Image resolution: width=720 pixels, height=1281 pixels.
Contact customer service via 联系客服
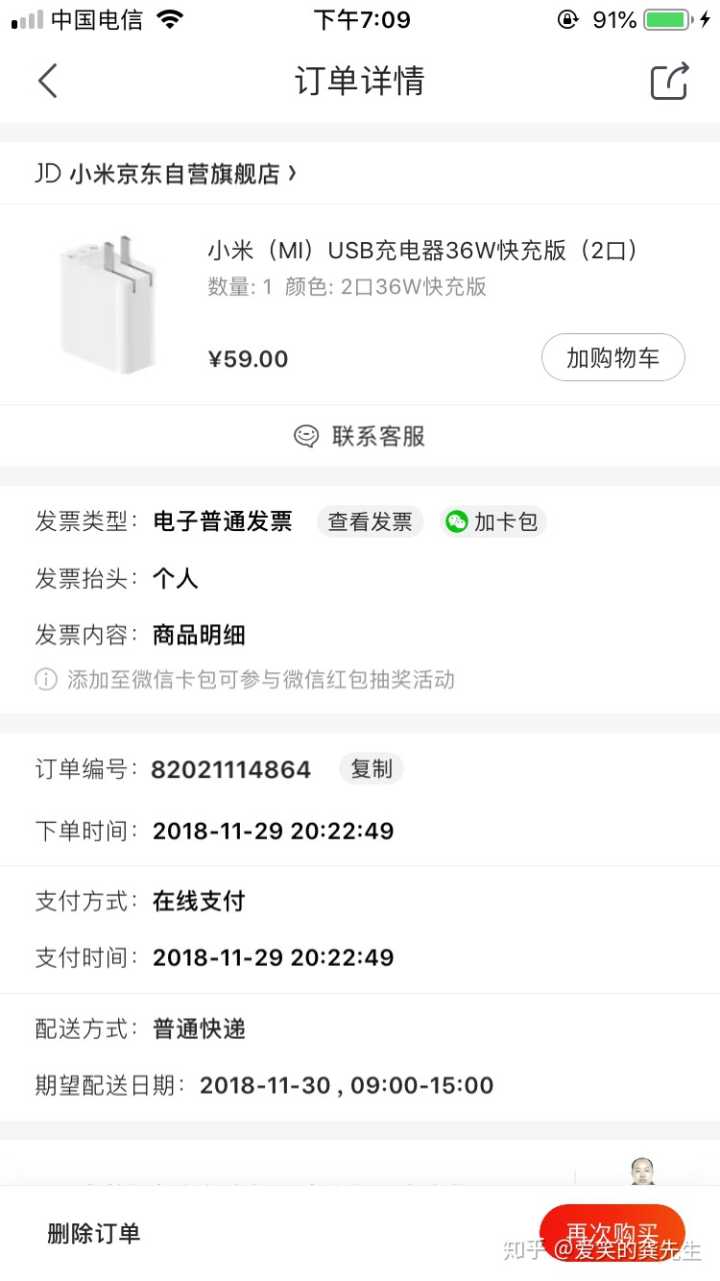[x=360, y=436]
